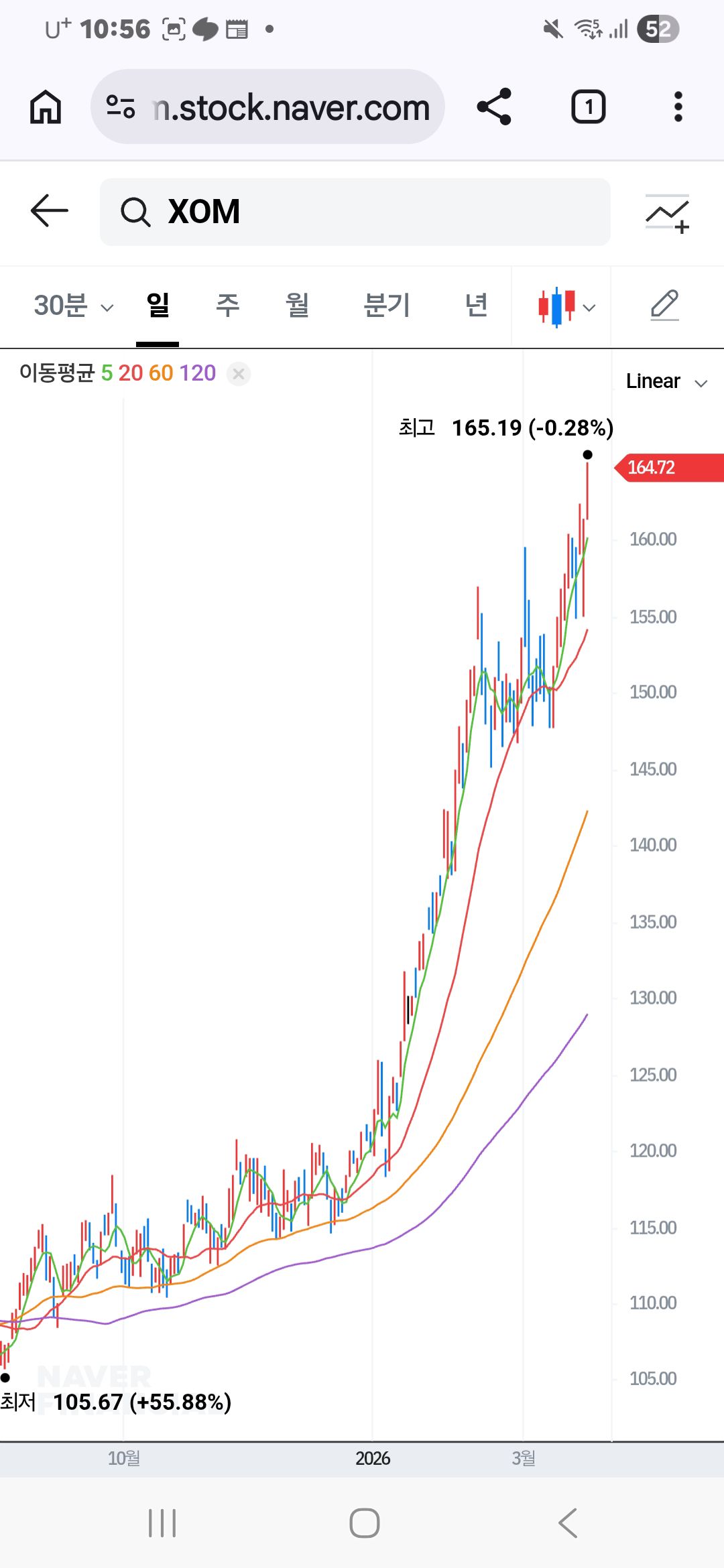Change the candlestick chart type
Screen dimensions: 724x1568
(566, 307)
